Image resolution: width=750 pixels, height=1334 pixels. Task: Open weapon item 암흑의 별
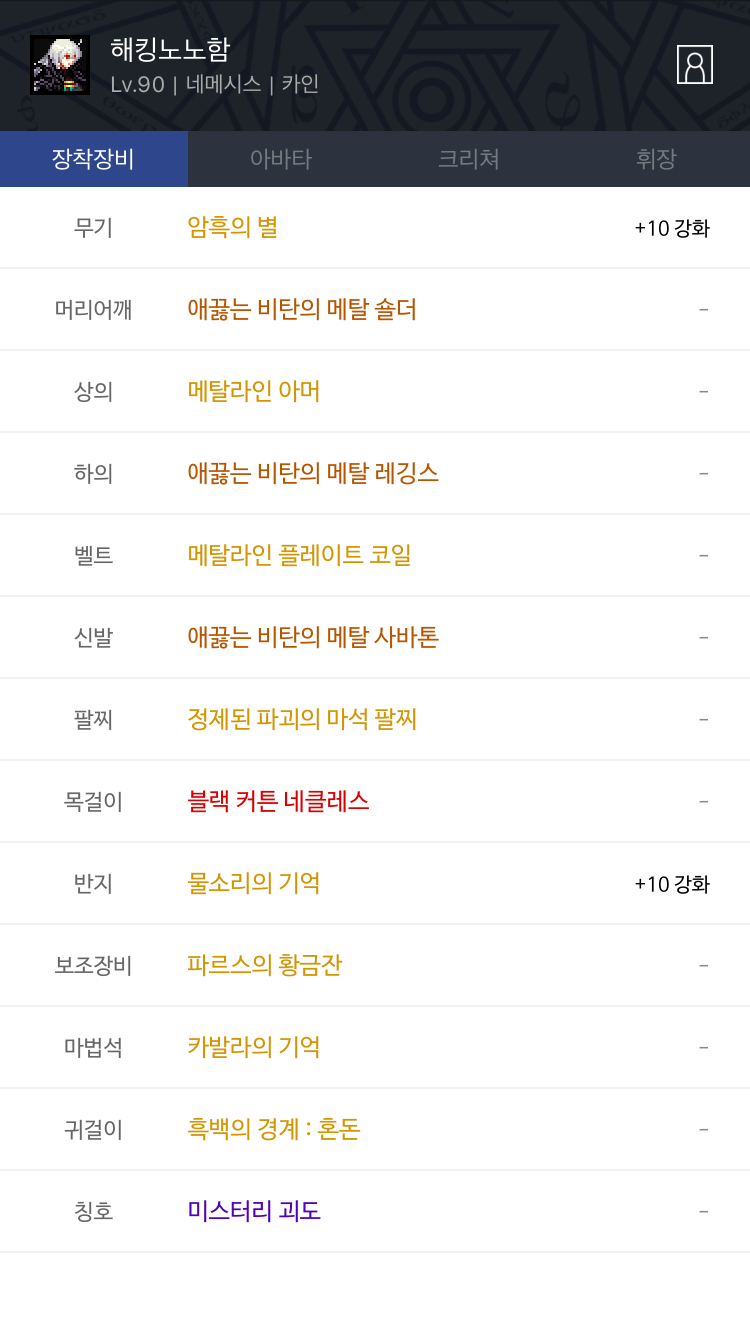pos(233,227)
